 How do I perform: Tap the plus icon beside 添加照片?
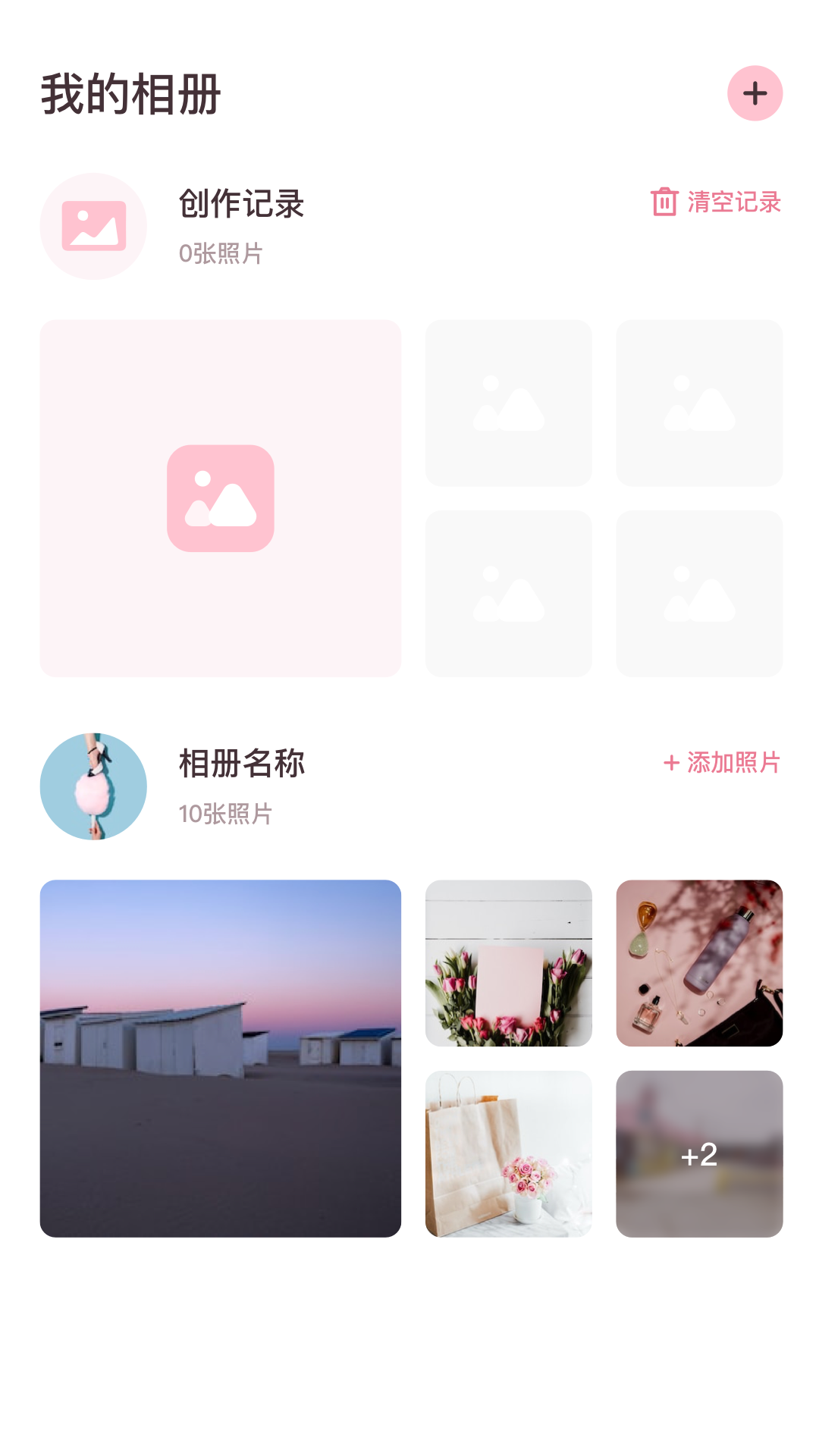(x=670, y=764)
